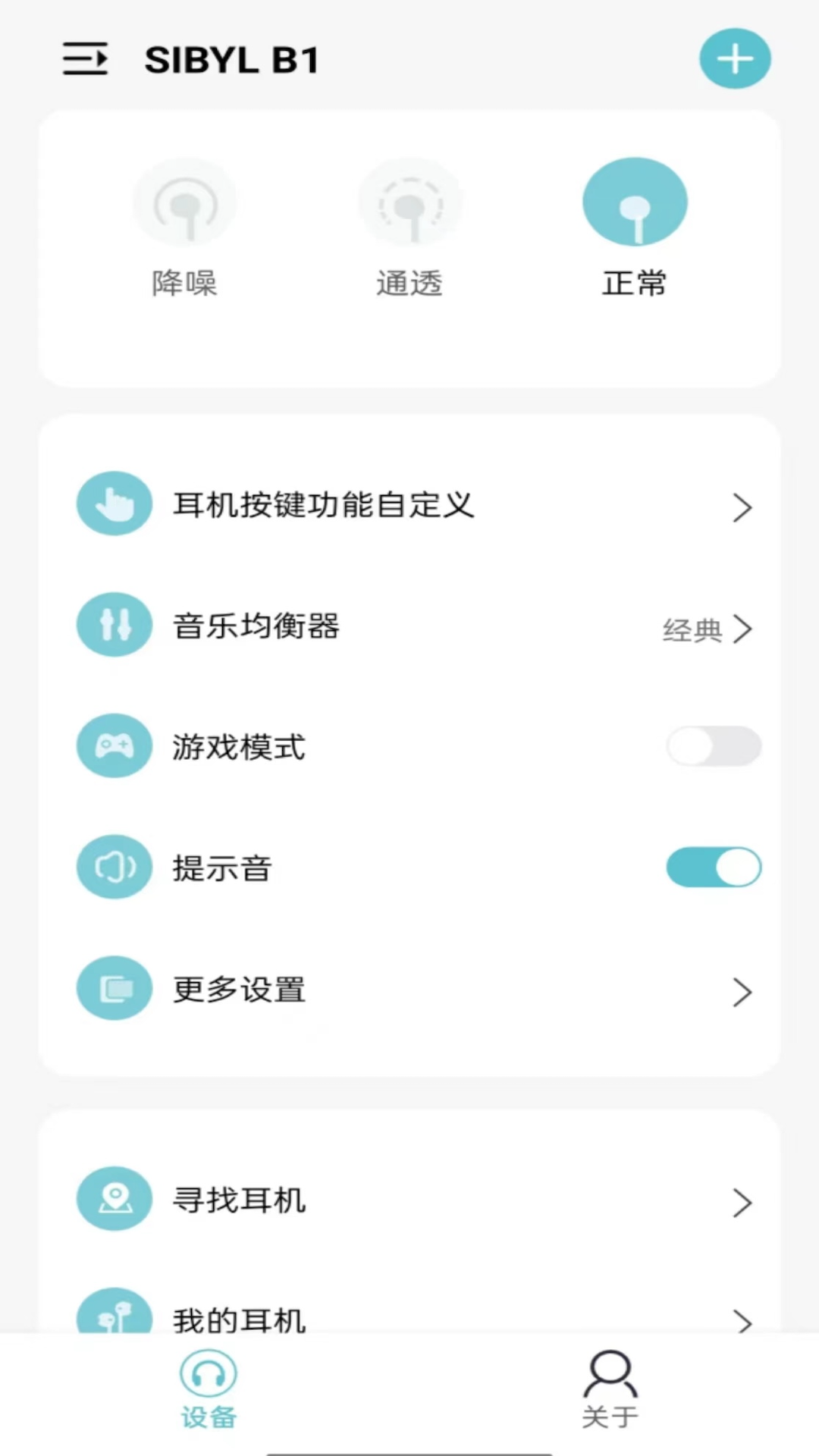This screenshot has width=819, height=1456.
Task: Open 寻找耳机 to locate earphones
Action: (x=409, y=1200)
